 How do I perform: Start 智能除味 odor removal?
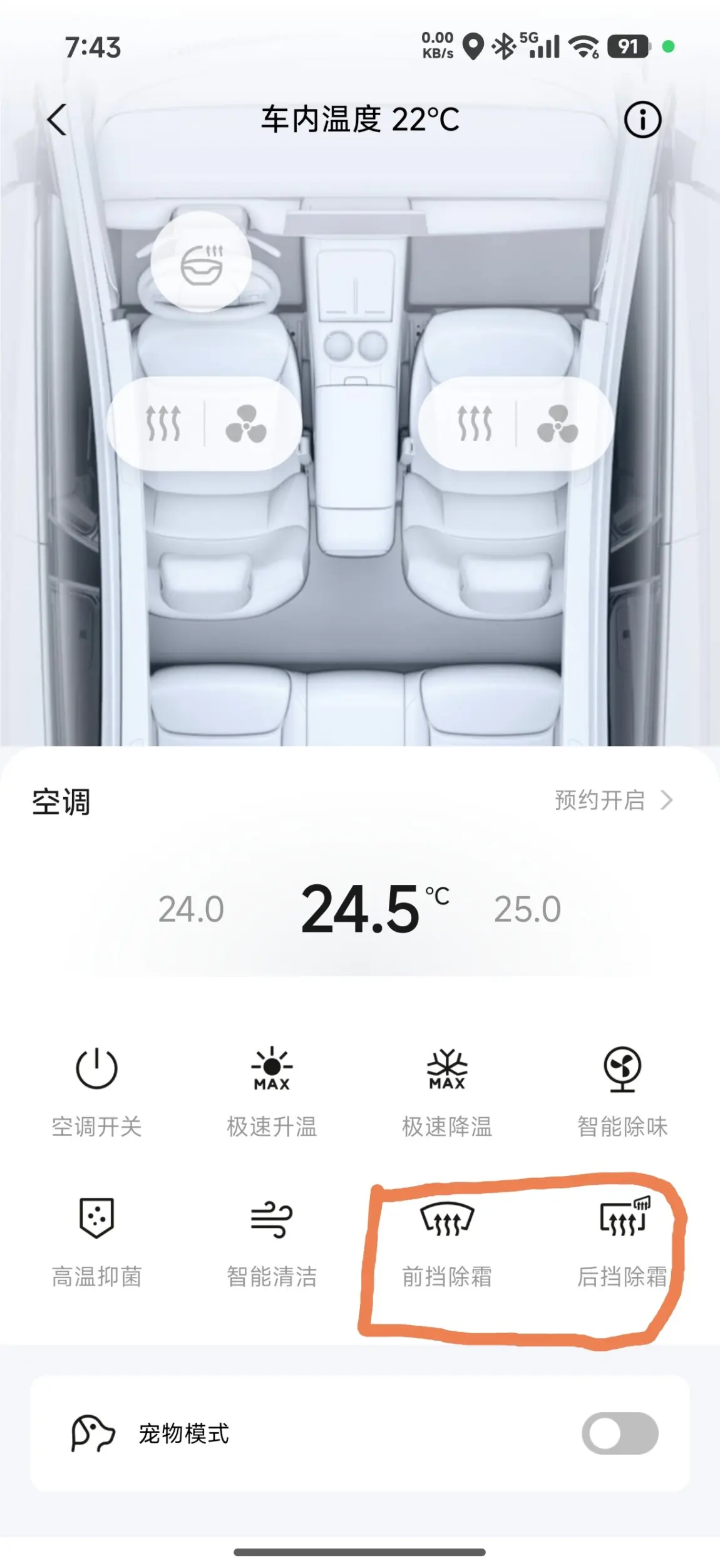click(x=622, y=1090)
